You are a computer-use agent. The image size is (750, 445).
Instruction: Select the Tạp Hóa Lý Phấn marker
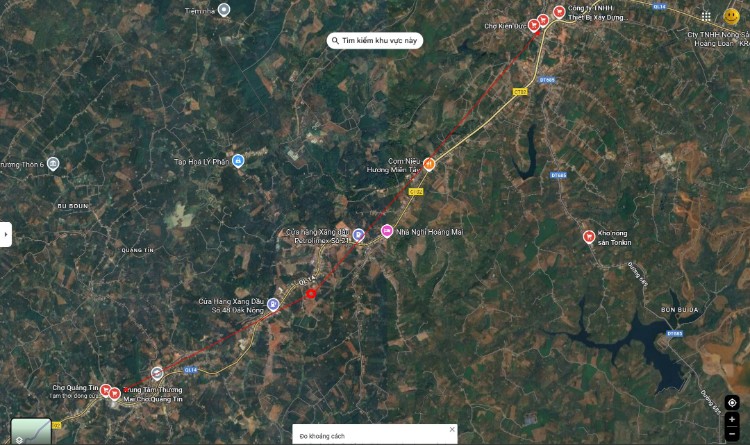(238, 160)
